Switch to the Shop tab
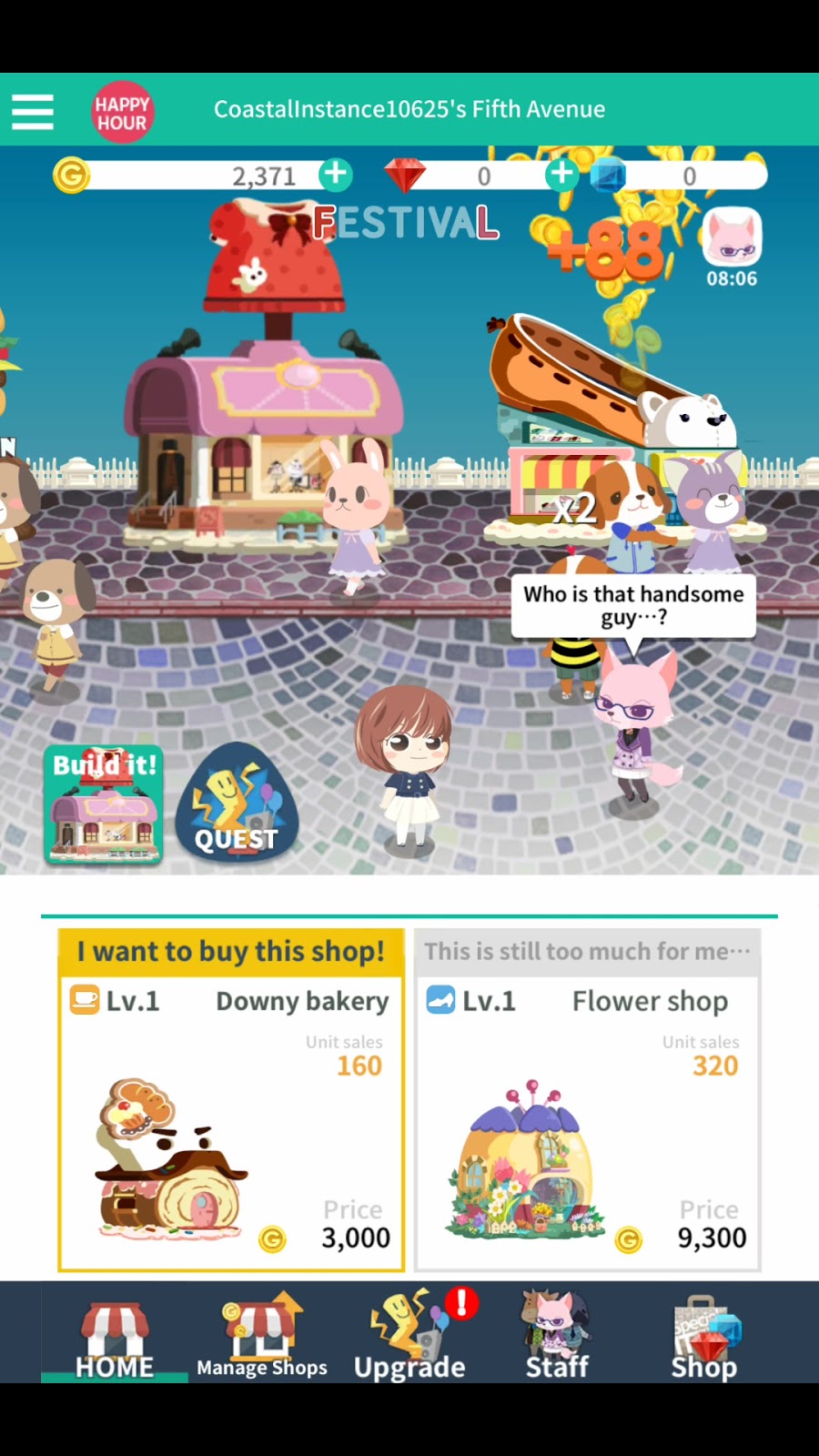The width and height of the screenshot is (819, 1456). point(704,1340)
